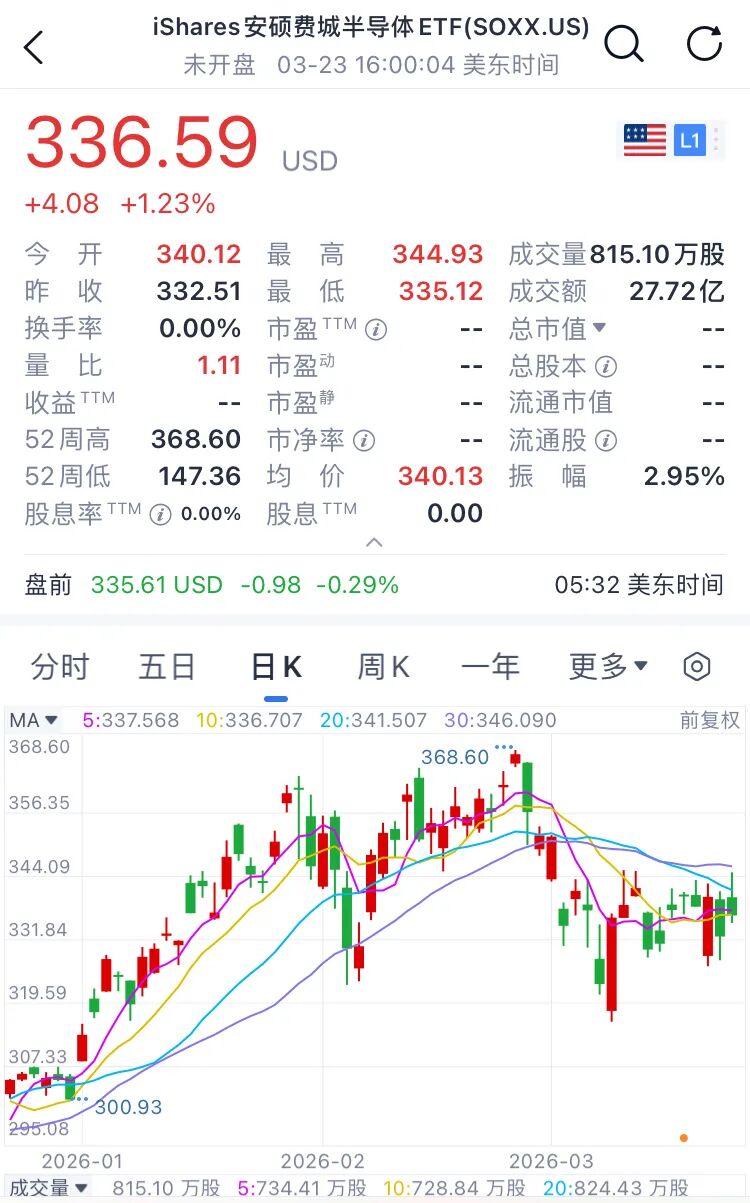Open chart settings hexagon icon
750x1203 pixels.
pyautogui.click(x=697, y=667)
